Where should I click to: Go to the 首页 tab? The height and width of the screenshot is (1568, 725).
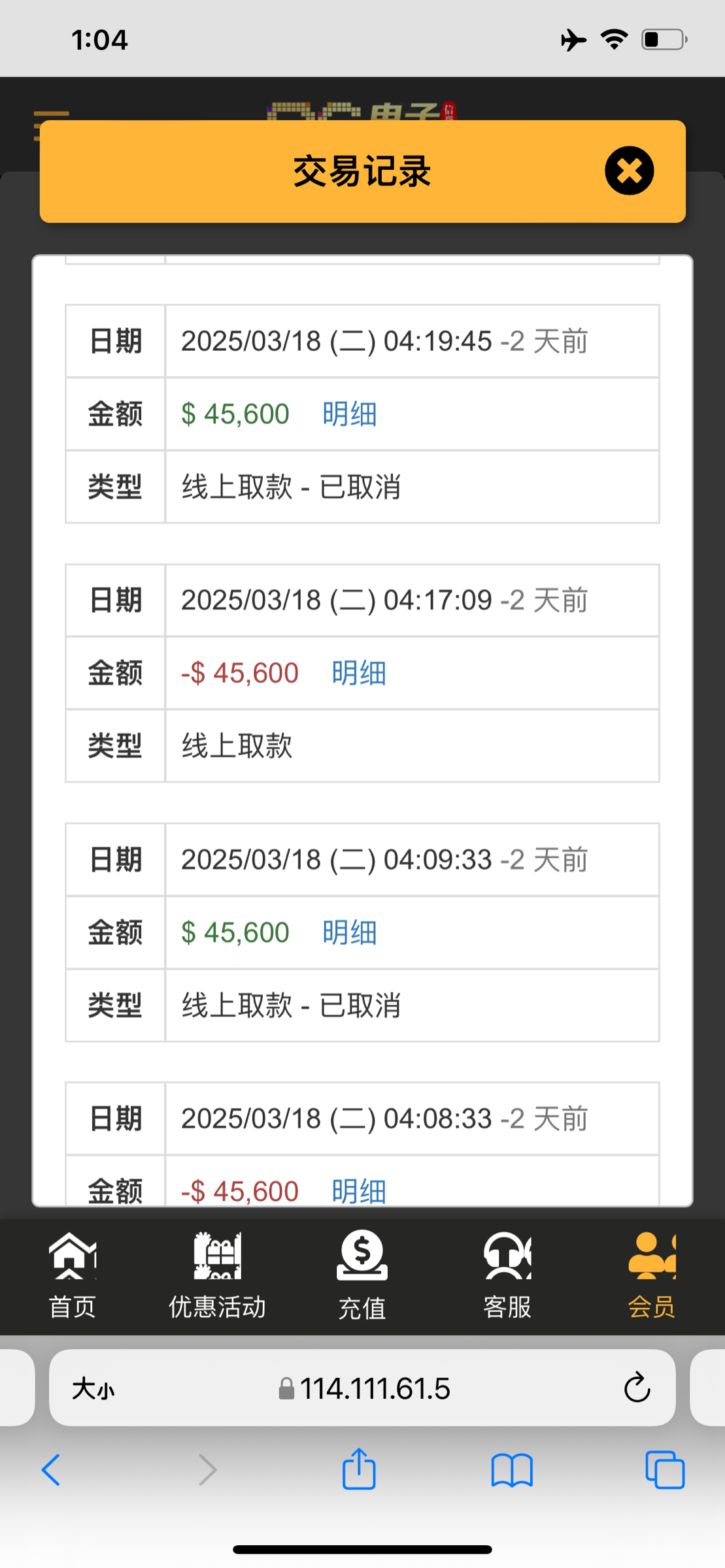click(73, 1275)
